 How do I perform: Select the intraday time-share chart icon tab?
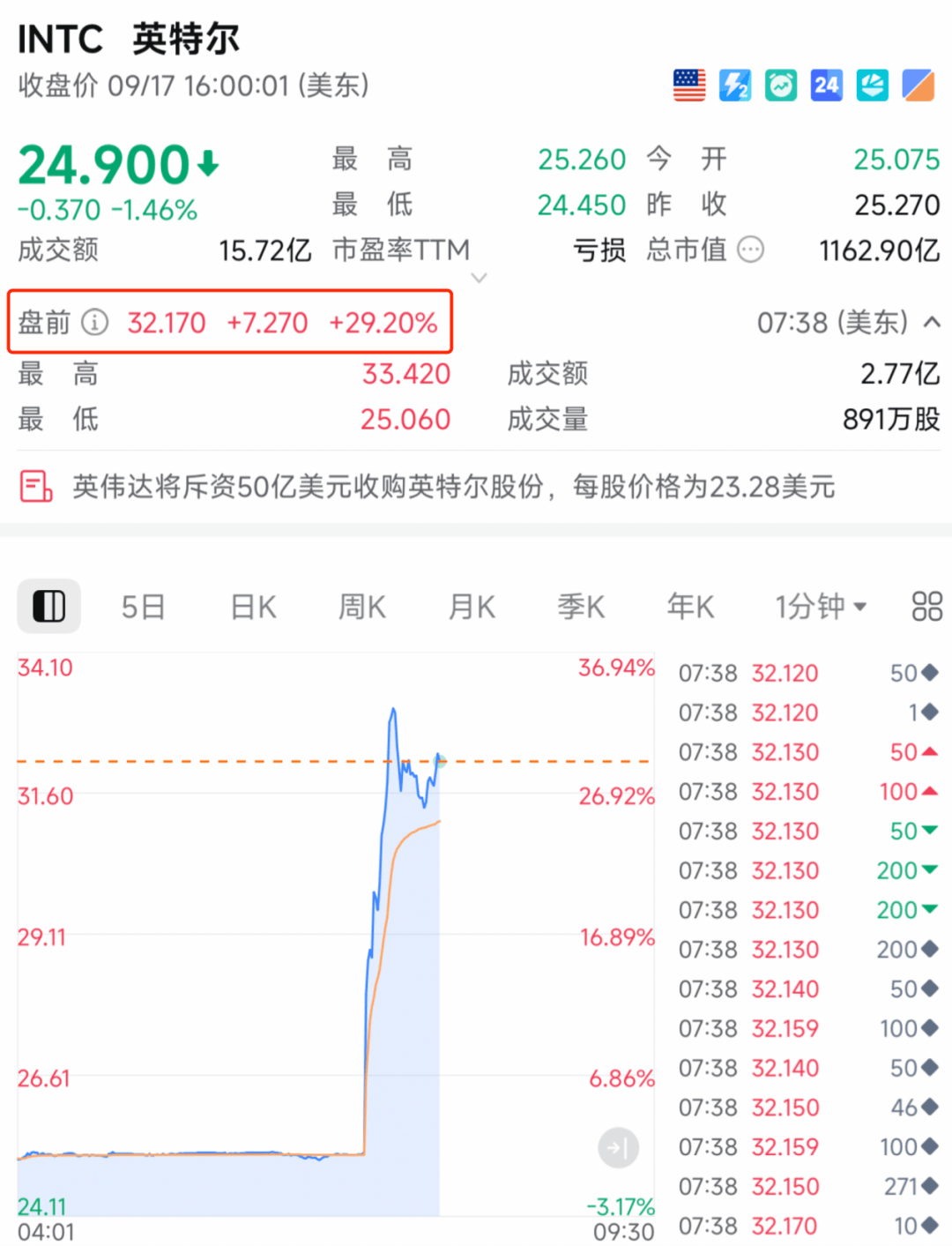point(49,607)
